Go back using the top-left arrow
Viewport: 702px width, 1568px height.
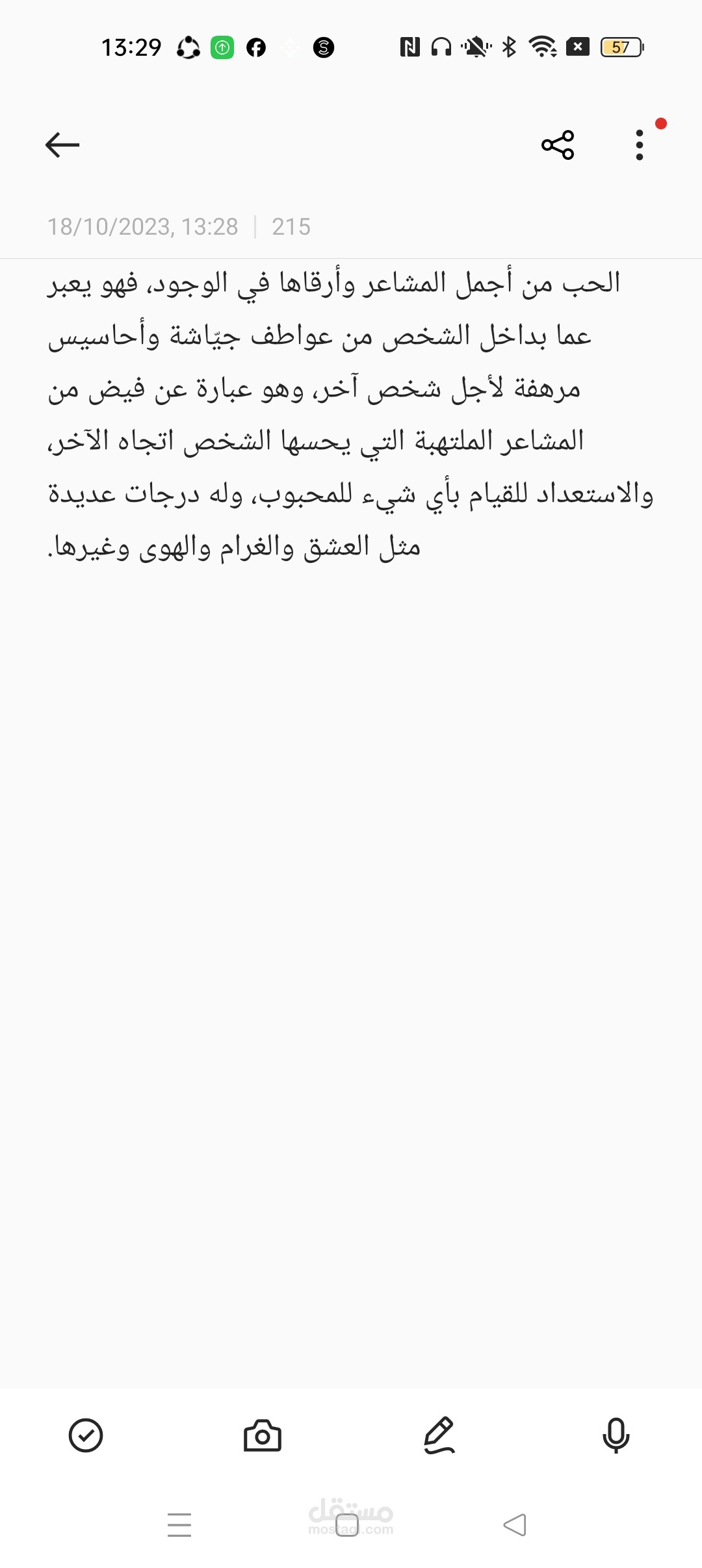tap(62, 144)
